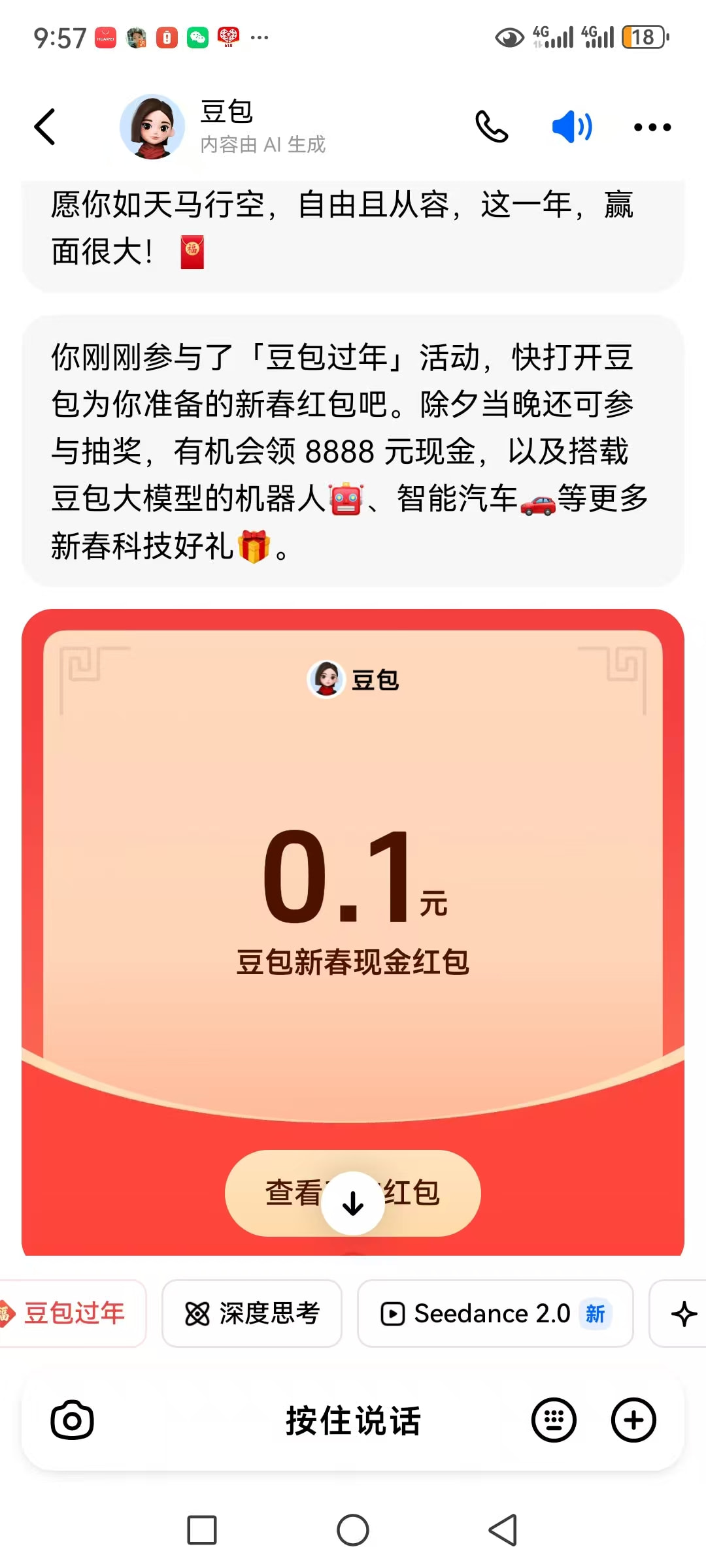Jump to latest message with down arrow
The height and width of the screenshot is (1568, 706).
[353, 1203]
